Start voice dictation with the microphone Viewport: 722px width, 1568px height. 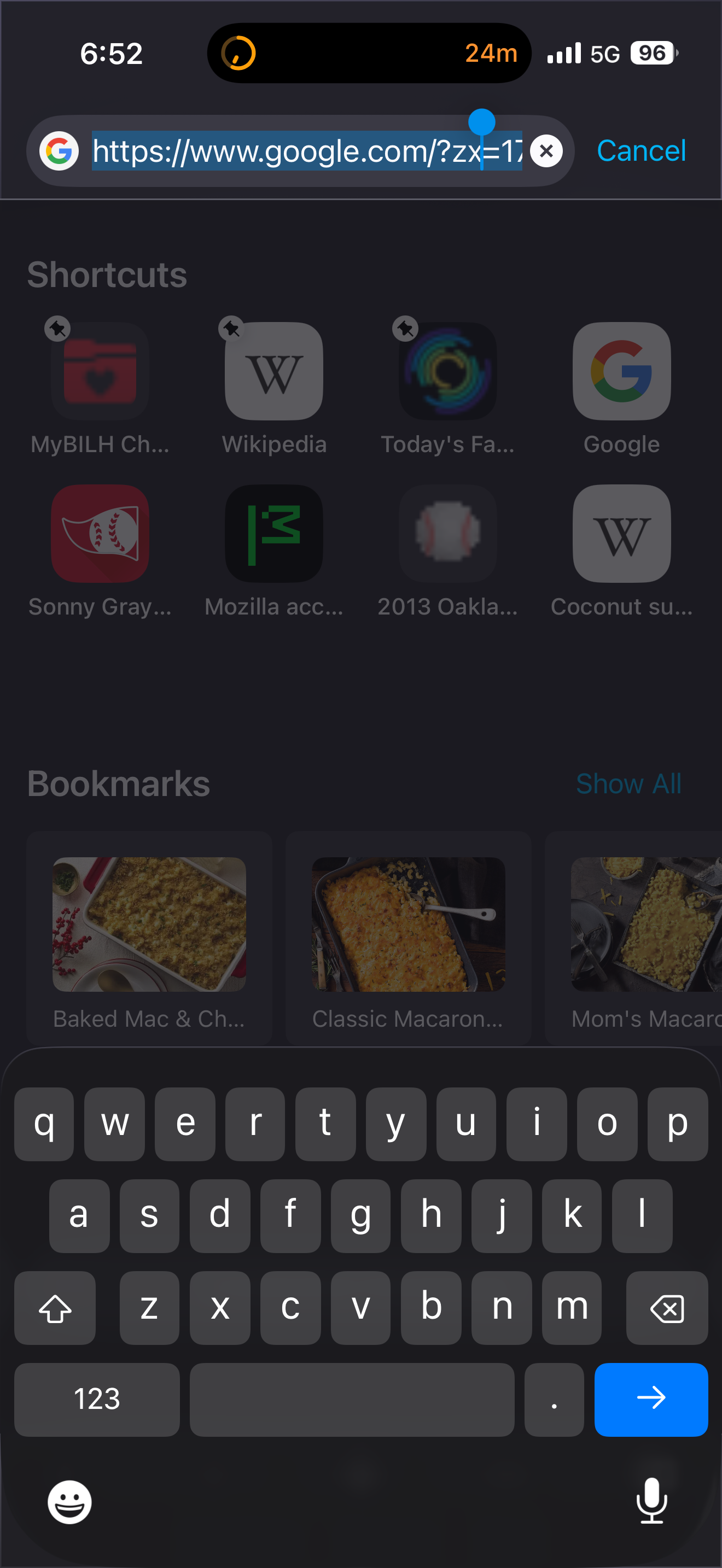click(x=651, y=1501)
